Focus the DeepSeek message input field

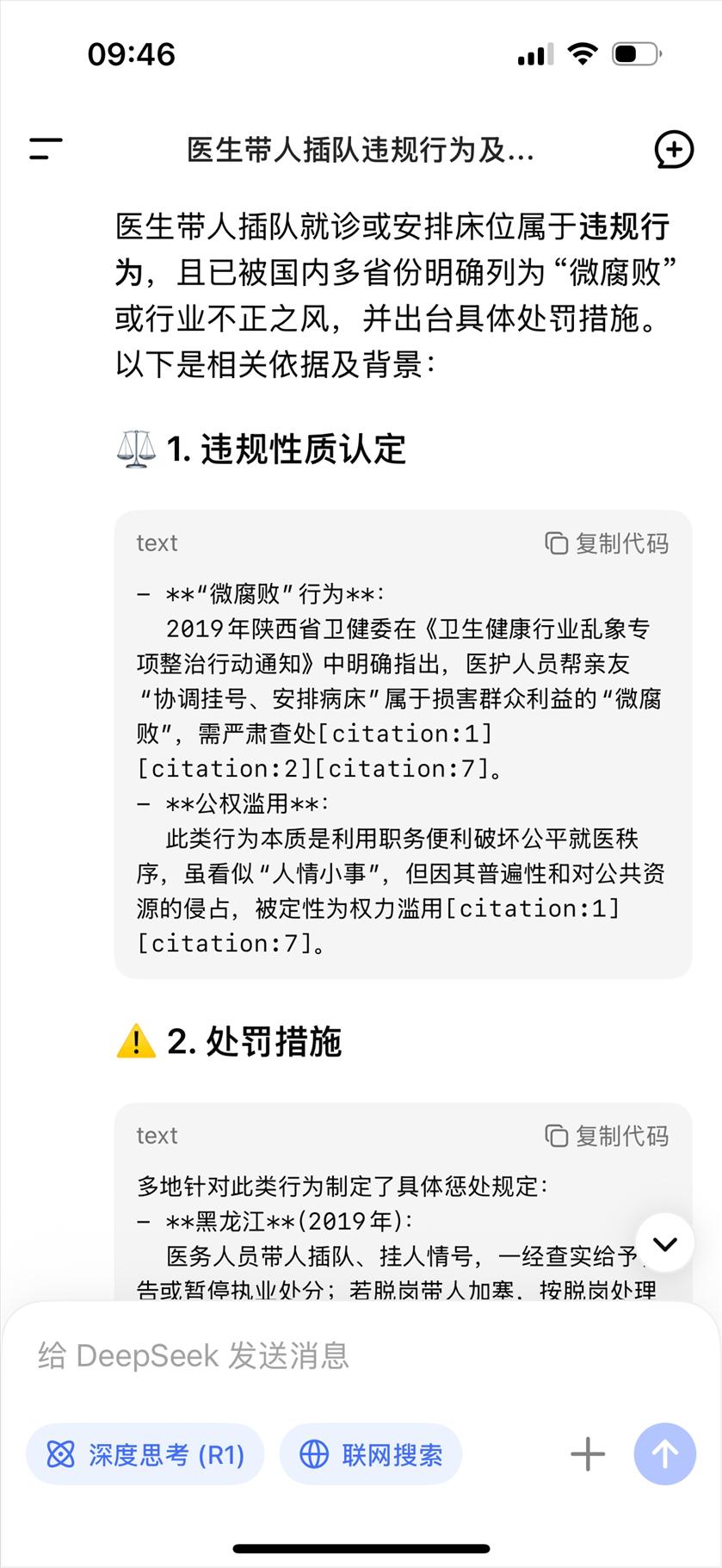coord(361,1355)
